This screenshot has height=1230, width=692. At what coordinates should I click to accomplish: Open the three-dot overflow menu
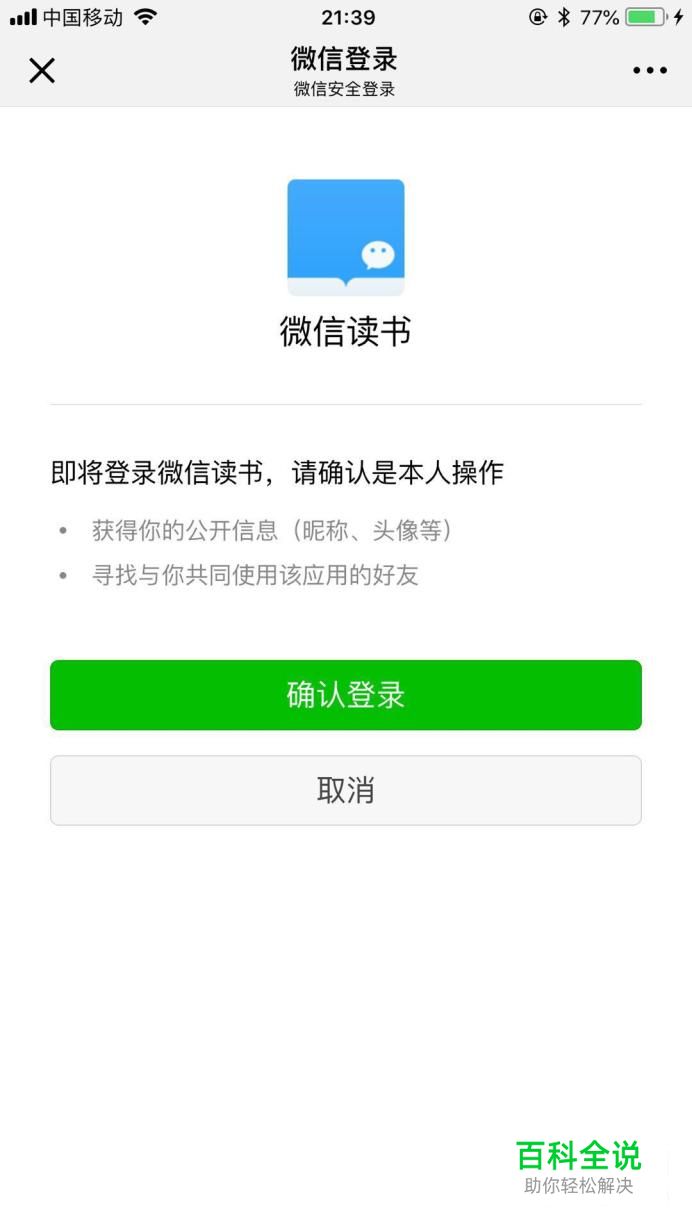pyautogui.click(x=650, y=70)
